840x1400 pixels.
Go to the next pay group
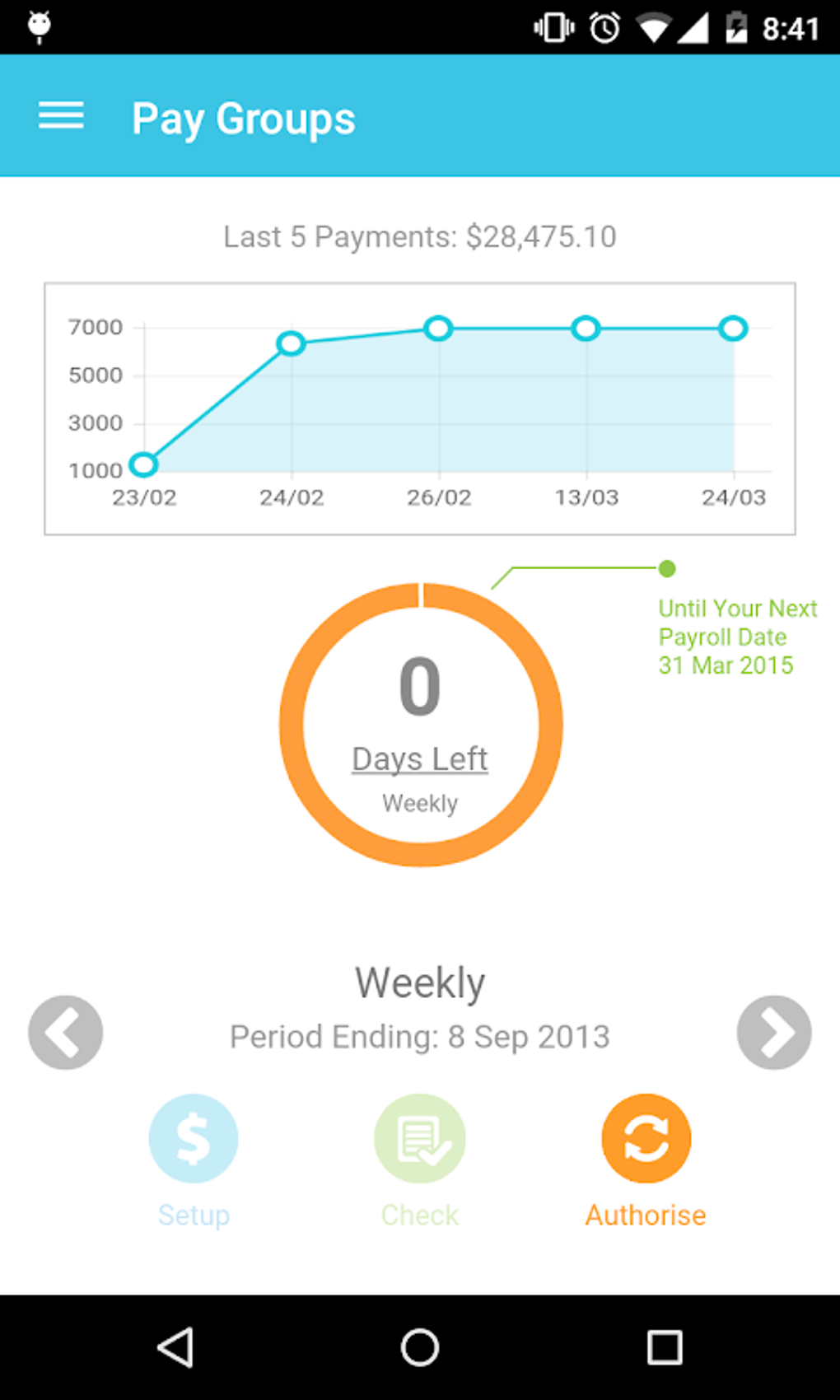tap(774, 1032)
